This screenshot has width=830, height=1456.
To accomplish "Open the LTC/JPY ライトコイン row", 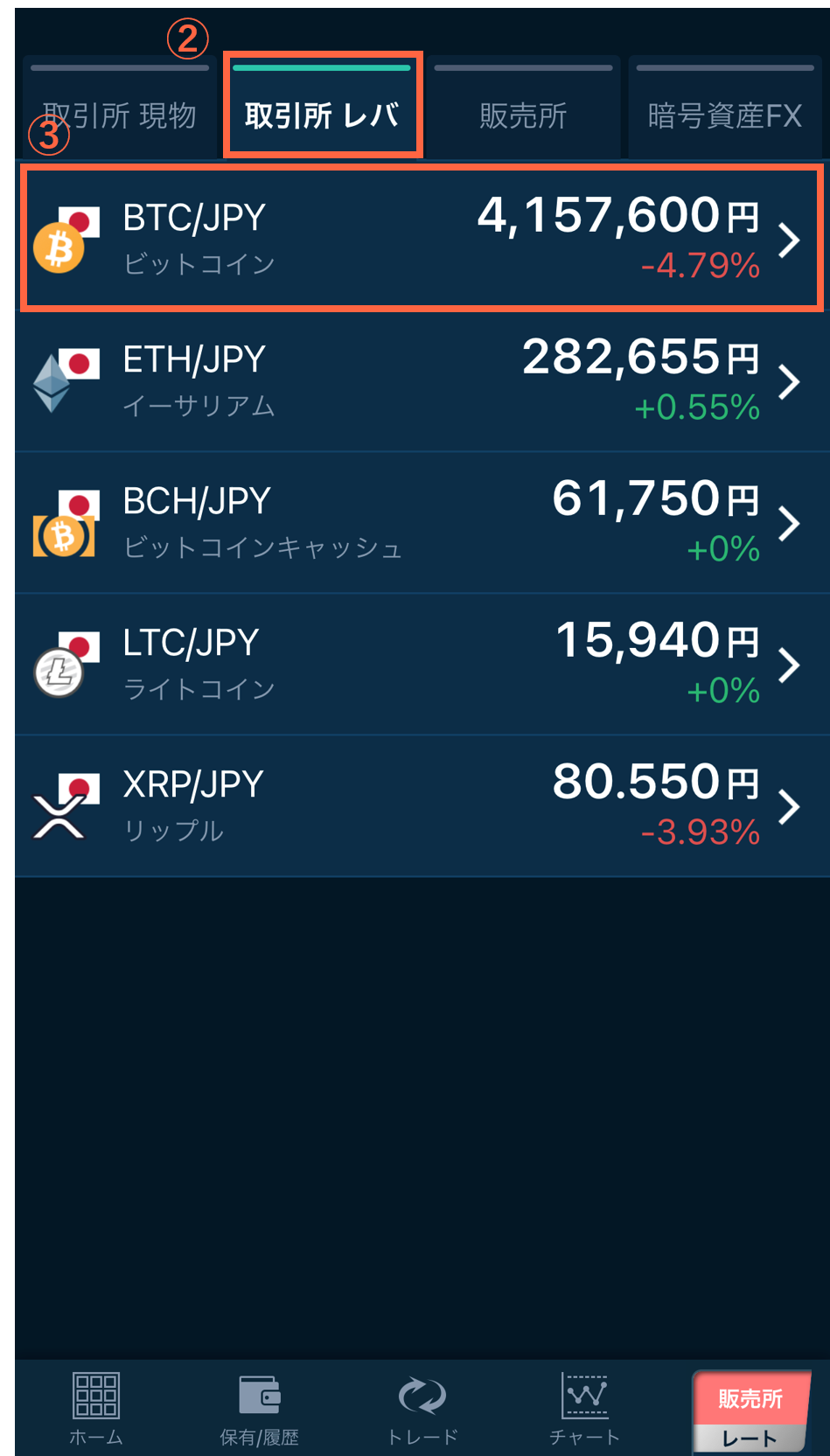I will coord(422,665).
